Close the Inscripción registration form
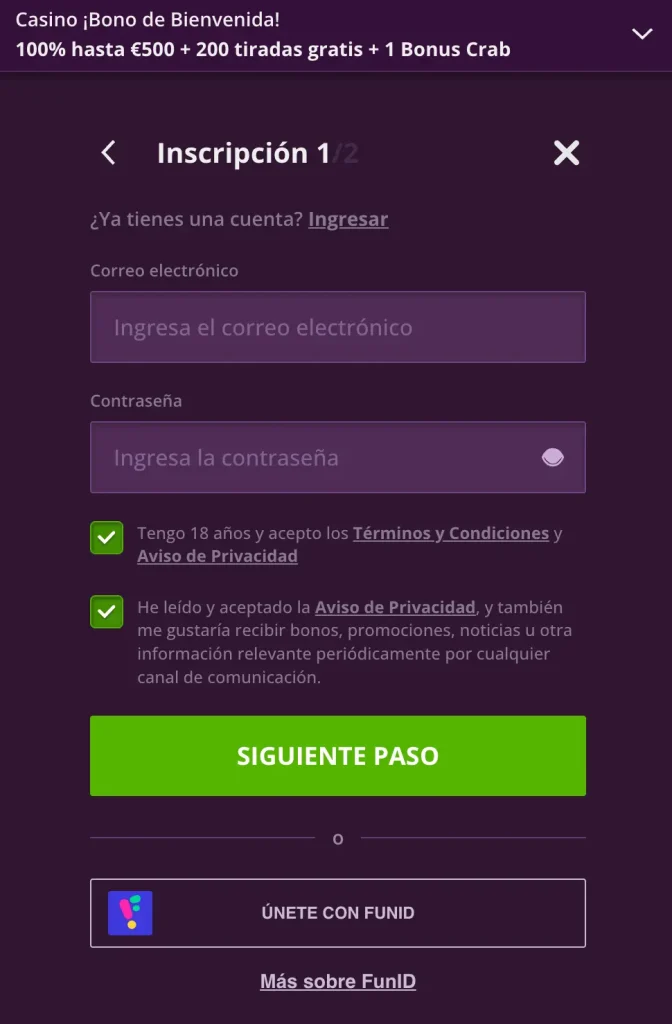 click(566, 153)
